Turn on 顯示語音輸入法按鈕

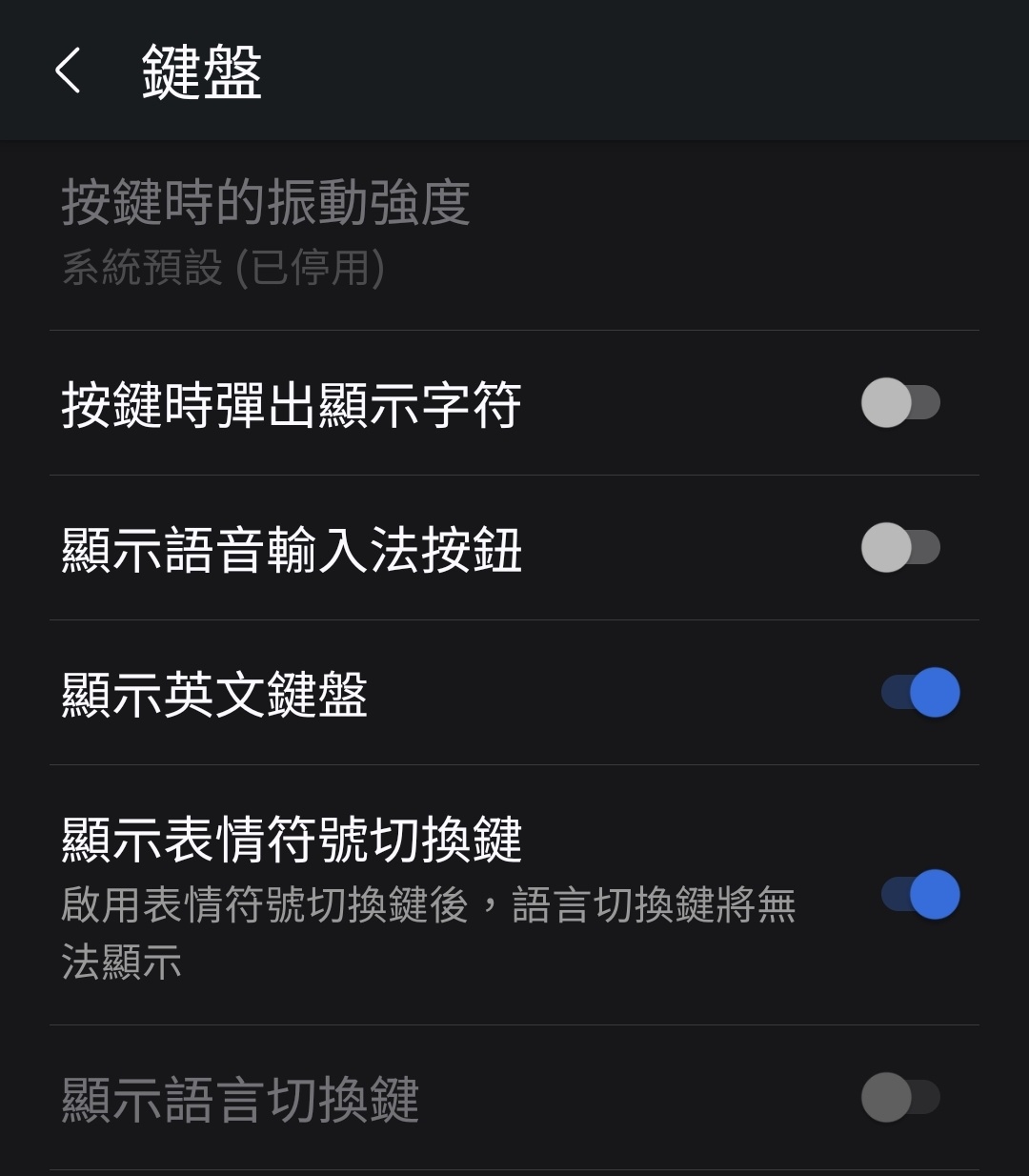click(x=900, y=548)
